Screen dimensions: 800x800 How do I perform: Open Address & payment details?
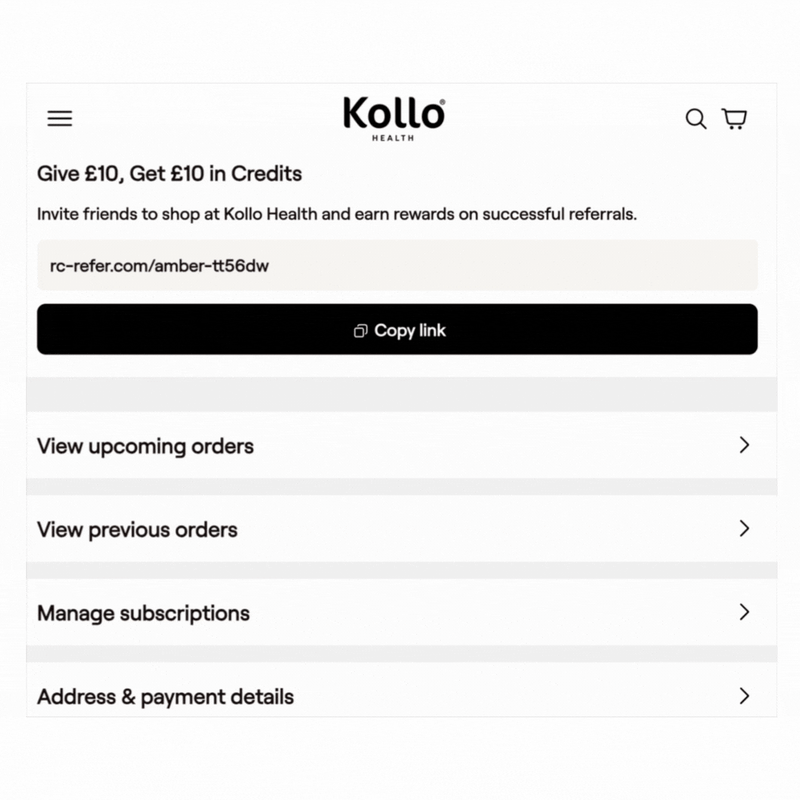tap(397, 695)
